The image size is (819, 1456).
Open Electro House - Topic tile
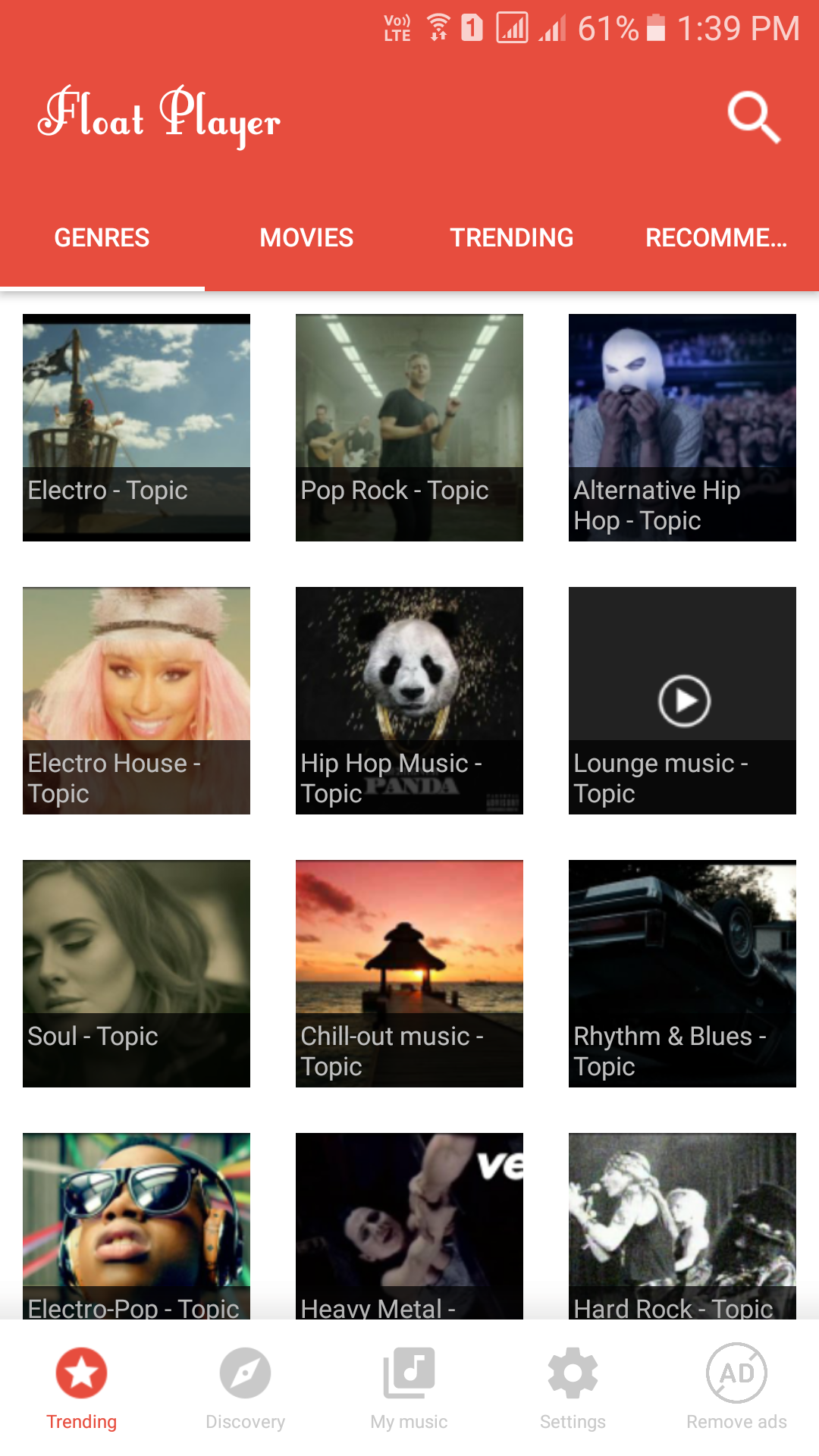[136, 701]
